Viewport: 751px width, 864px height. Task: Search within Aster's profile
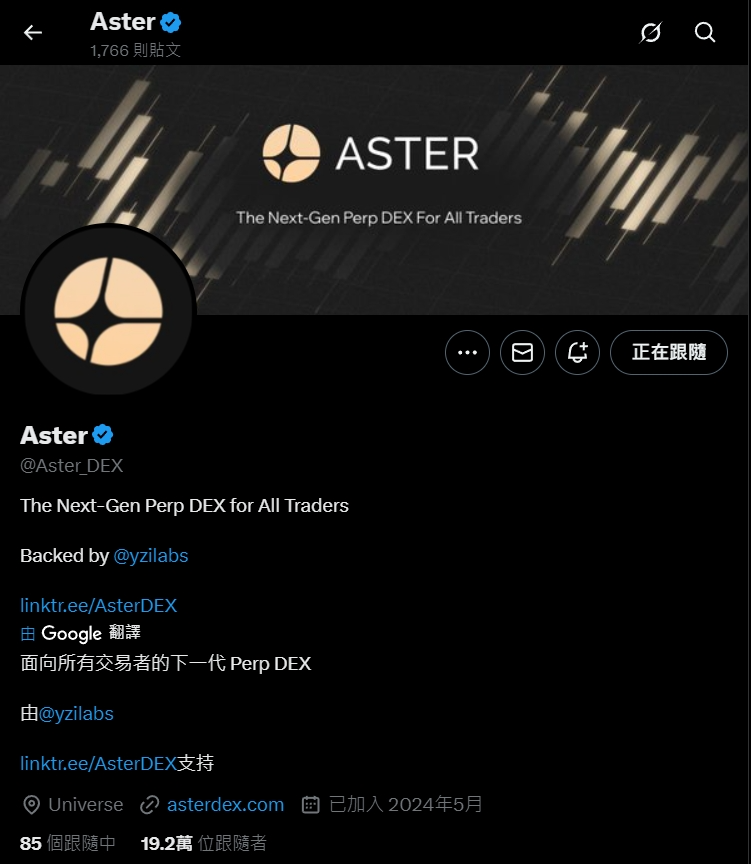tap(705, 33)
